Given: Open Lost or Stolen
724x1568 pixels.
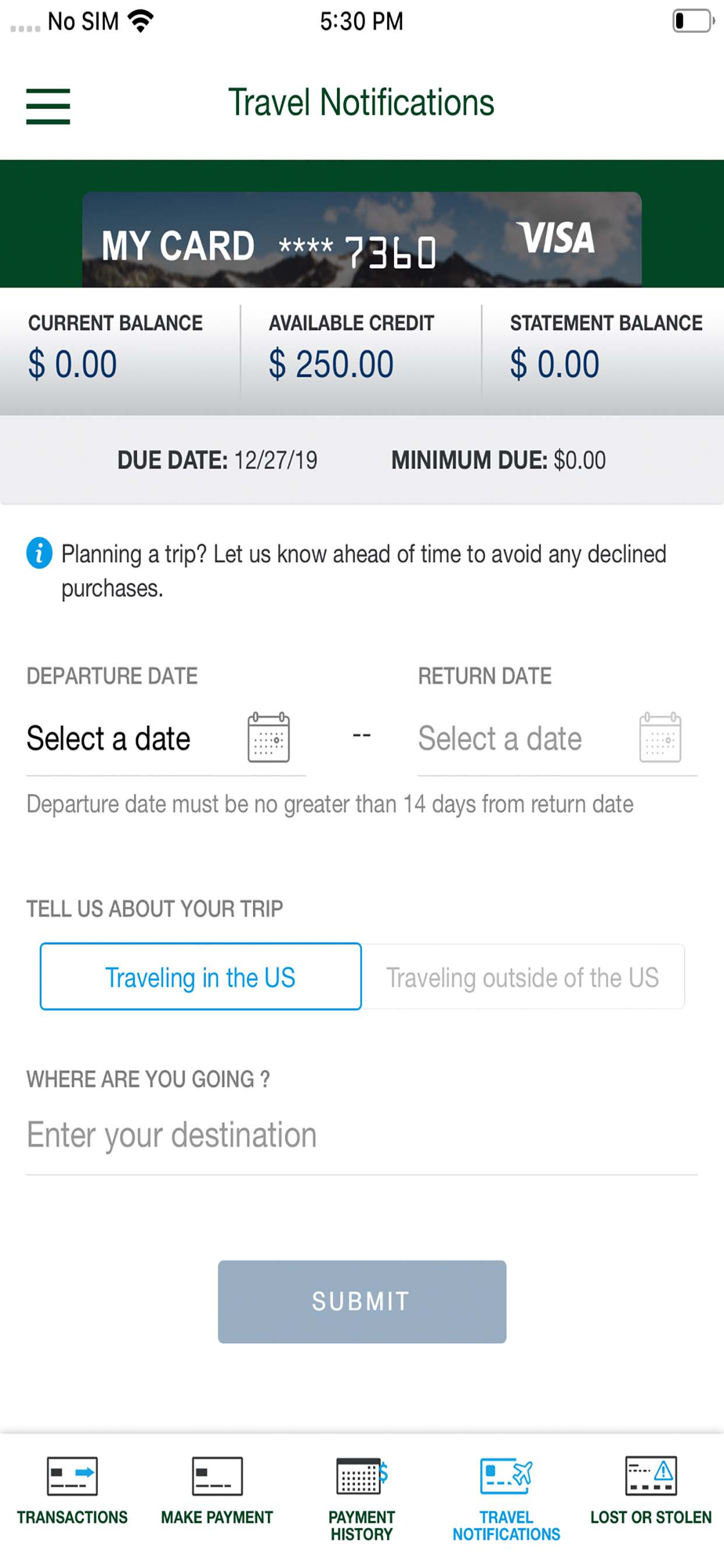Looking at the screenshot, I should pyautogui.click(x=651, y=1492).
